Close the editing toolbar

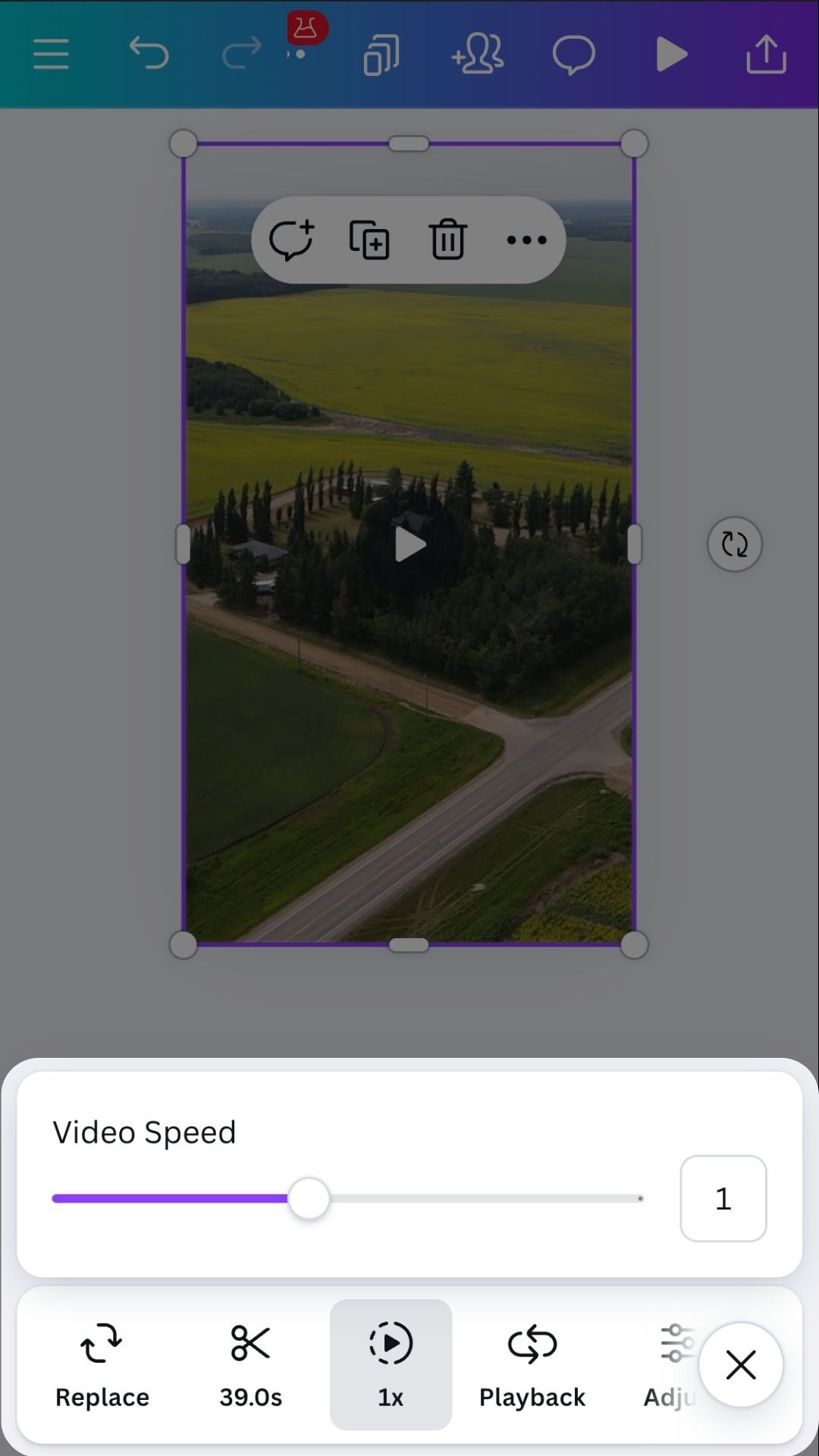coord(741,1366)
